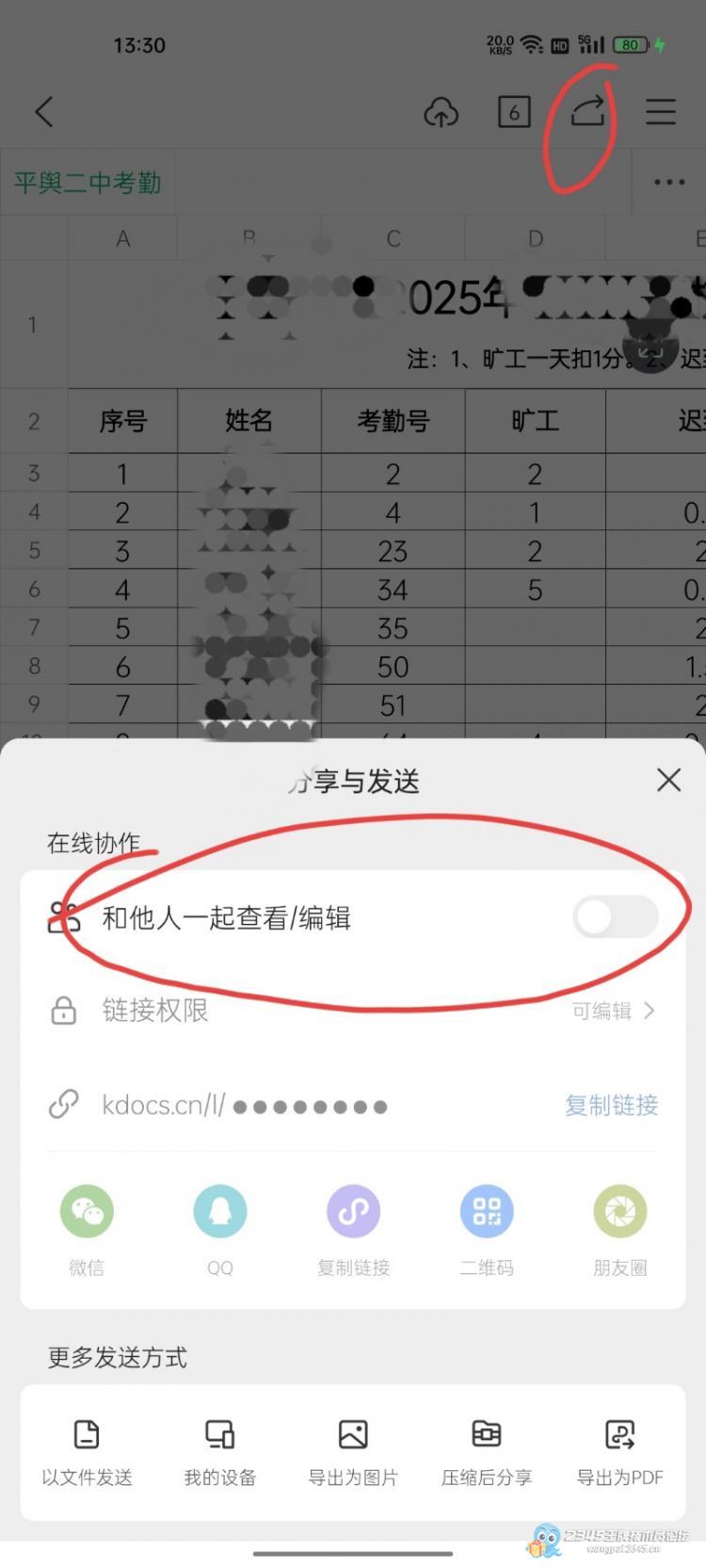Open 链接权限 permission settings

click(x=353, y=1010)
